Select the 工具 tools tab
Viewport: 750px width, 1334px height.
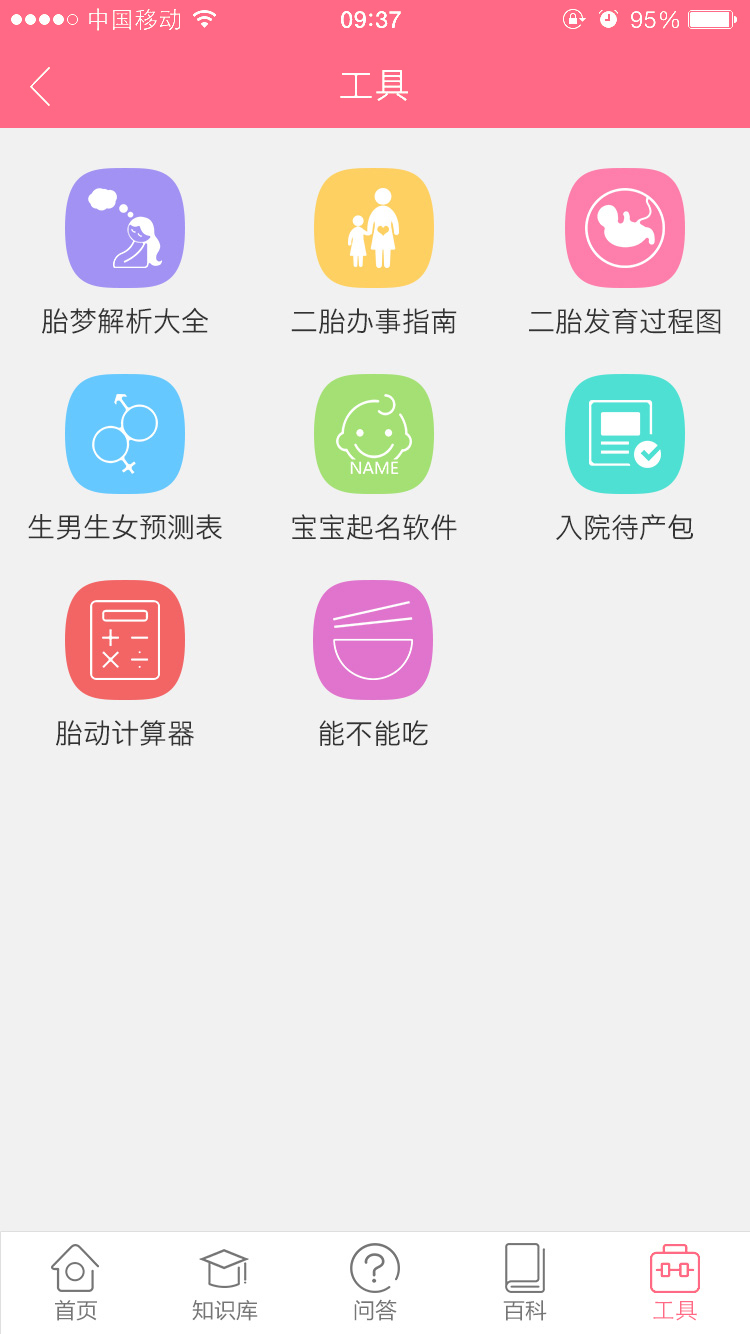[674, 1283]
